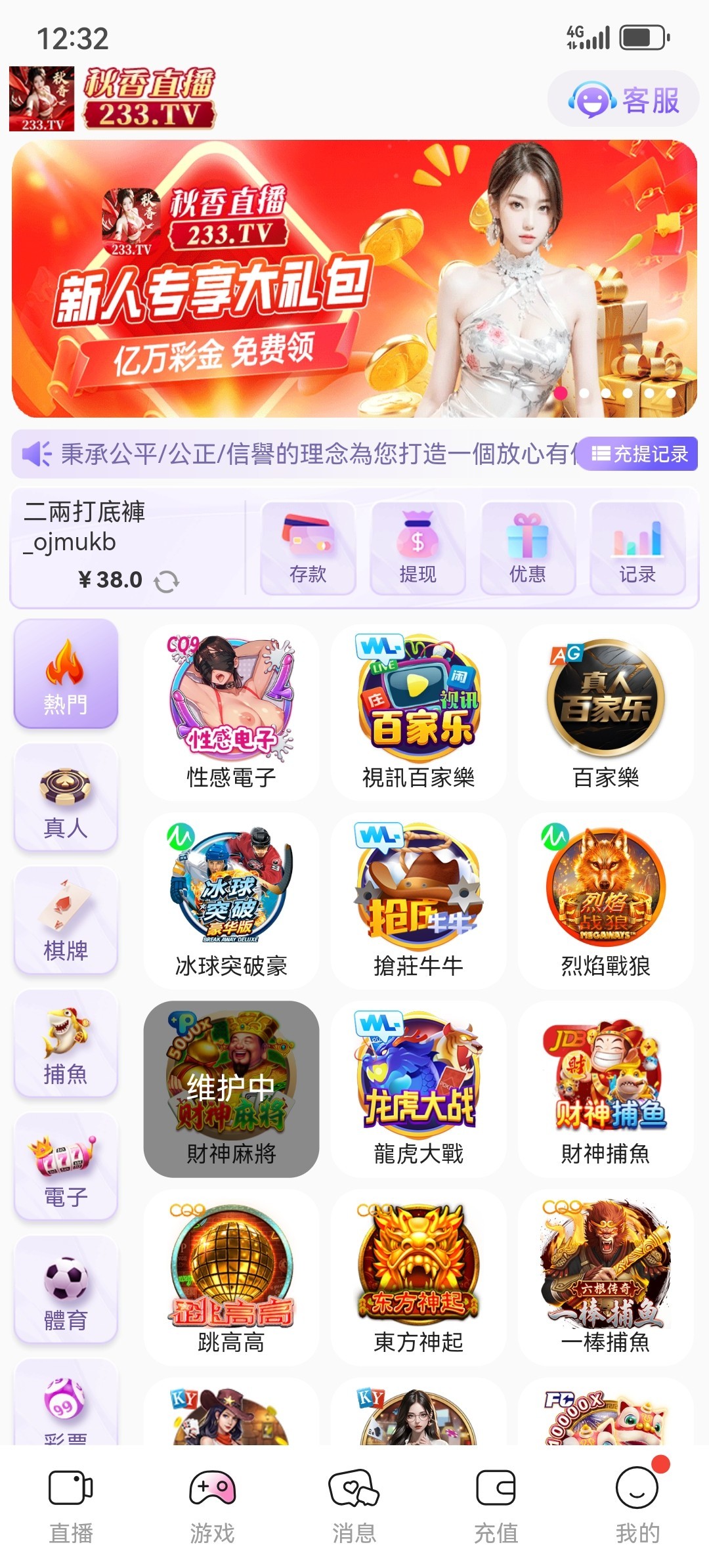Select the 捕魚 category
The image size is (709, 1568).
(x=66, y=1044)
